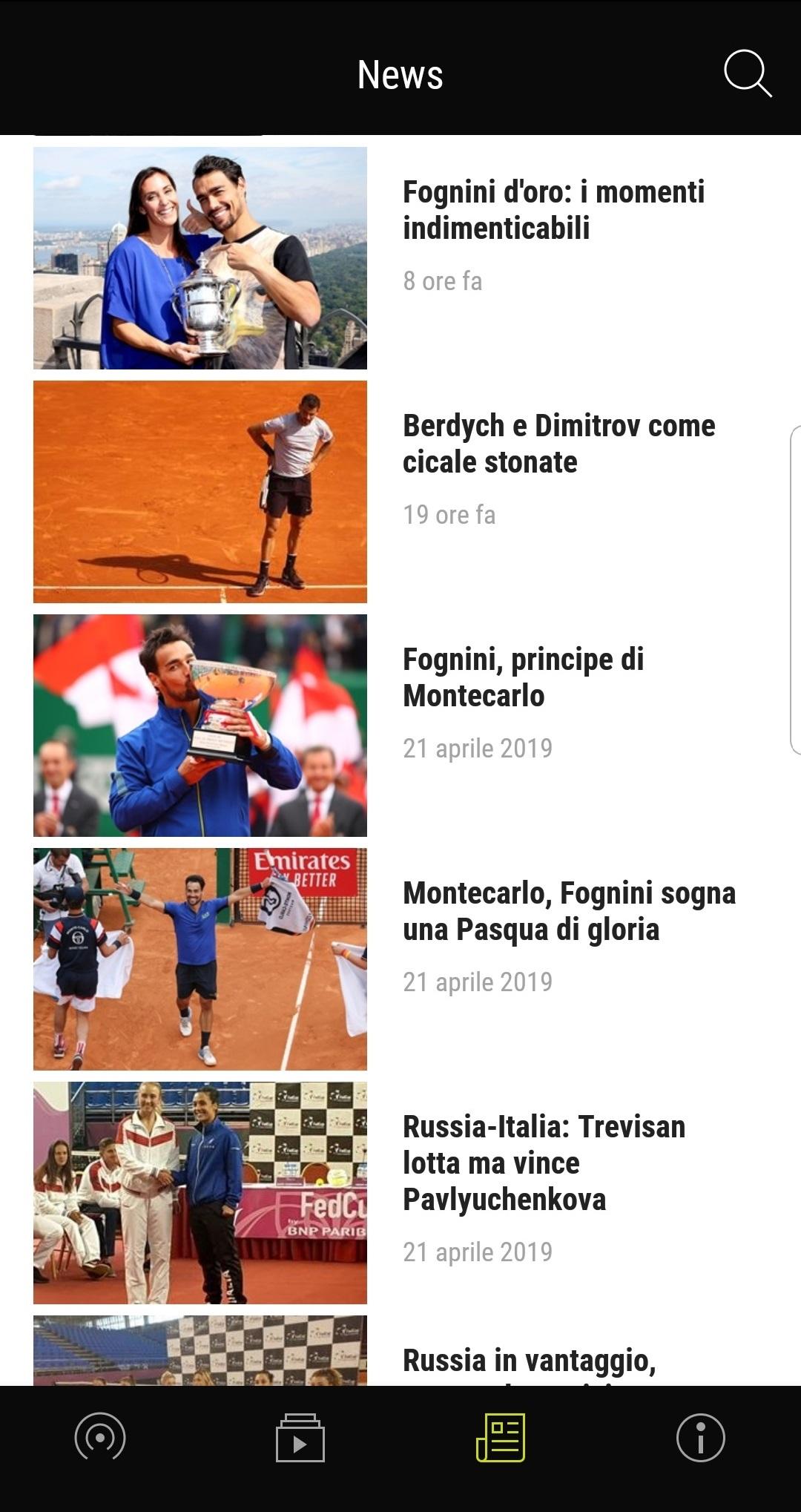This screenshot has width=801, height=1512.
Task: Go to the info tab
Action: pyautogui.click(x=700, y=1438)
